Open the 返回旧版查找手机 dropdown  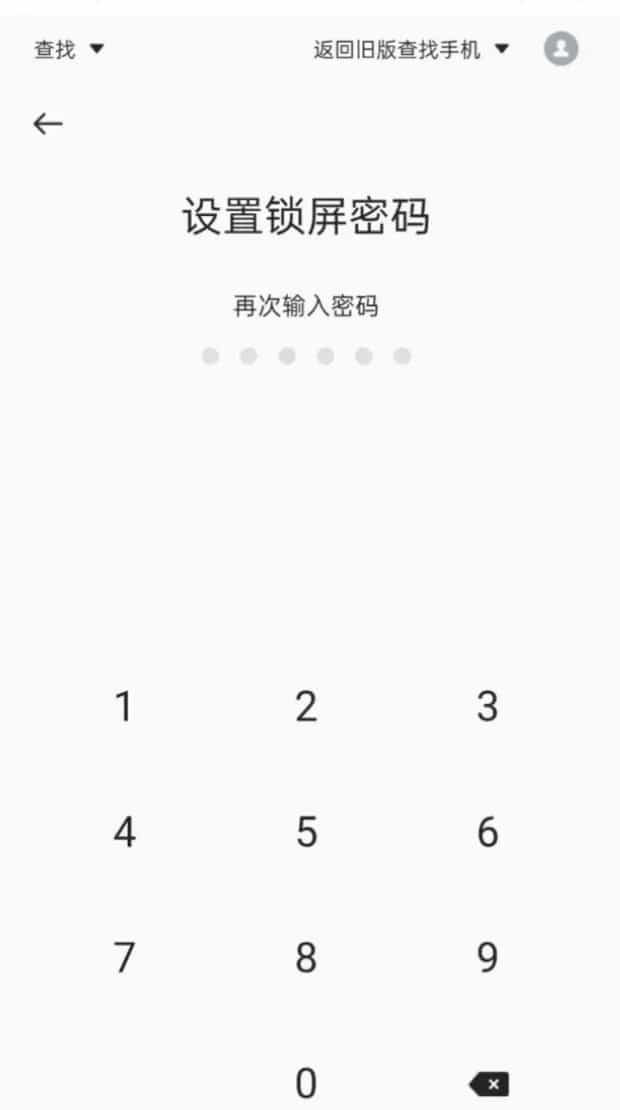point(411,49)
